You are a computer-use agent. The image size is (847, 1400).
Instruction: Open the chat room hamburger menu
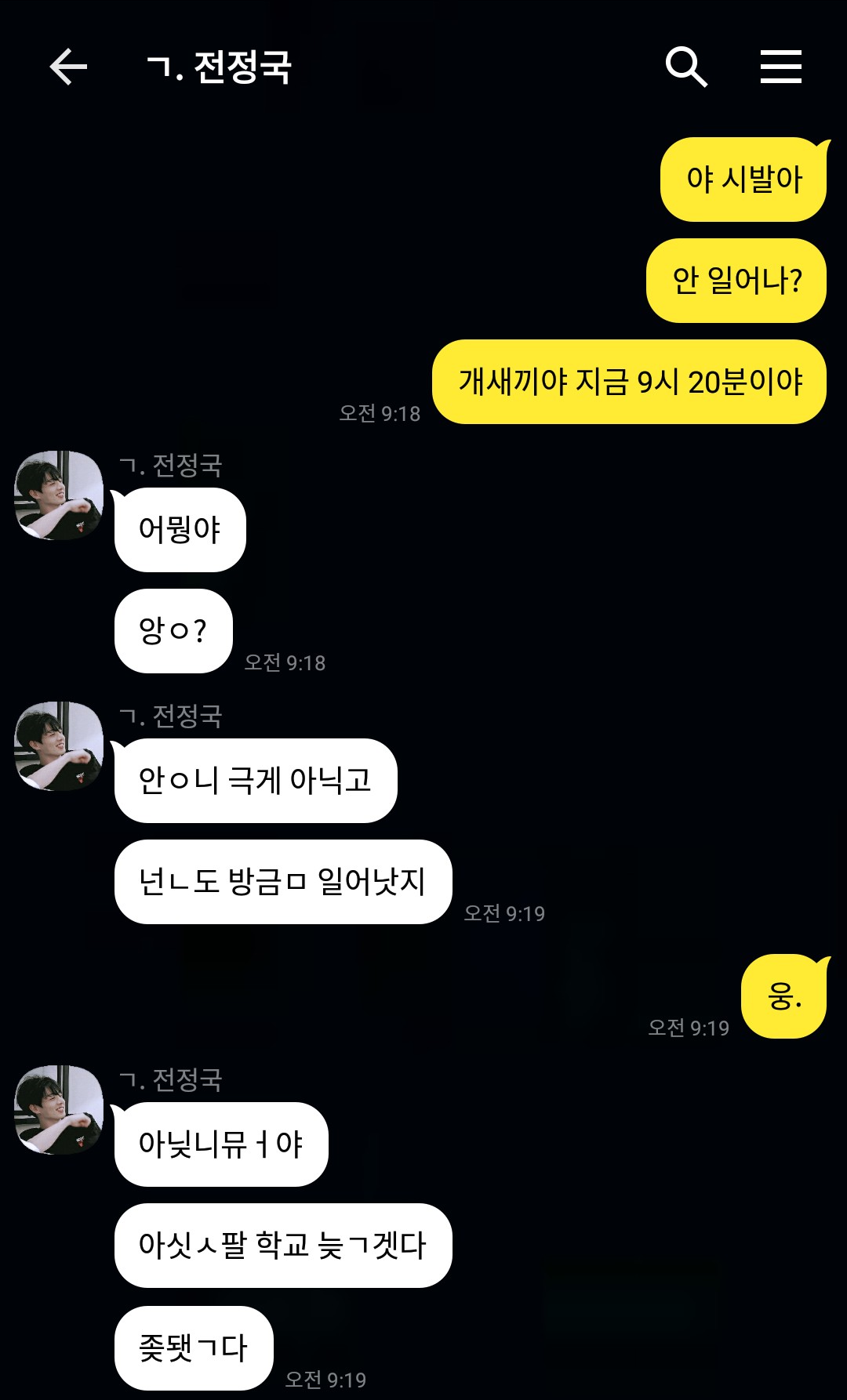[780, 67]
